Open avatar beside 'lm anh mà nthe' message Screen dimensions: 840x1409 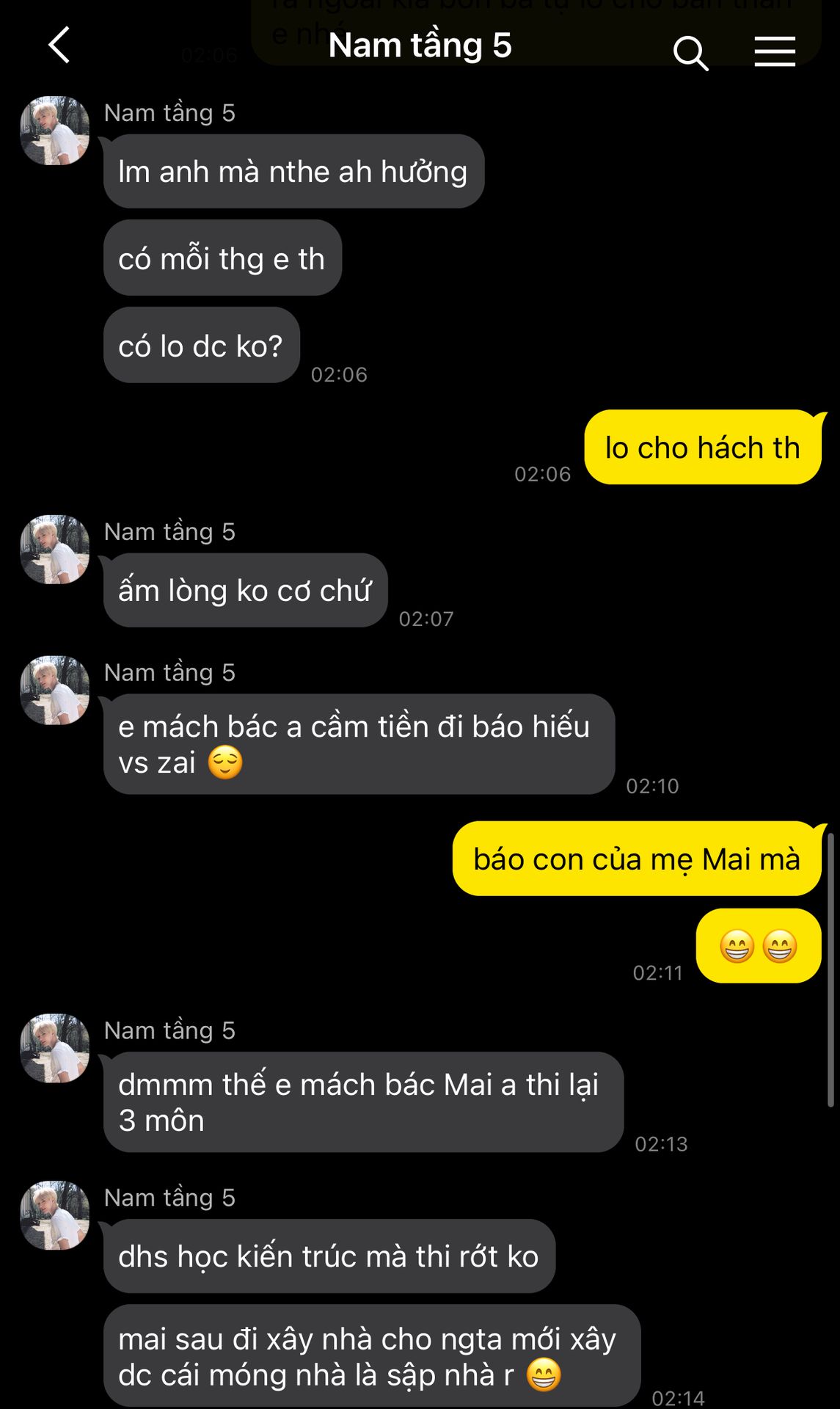[x=55, y=131]
